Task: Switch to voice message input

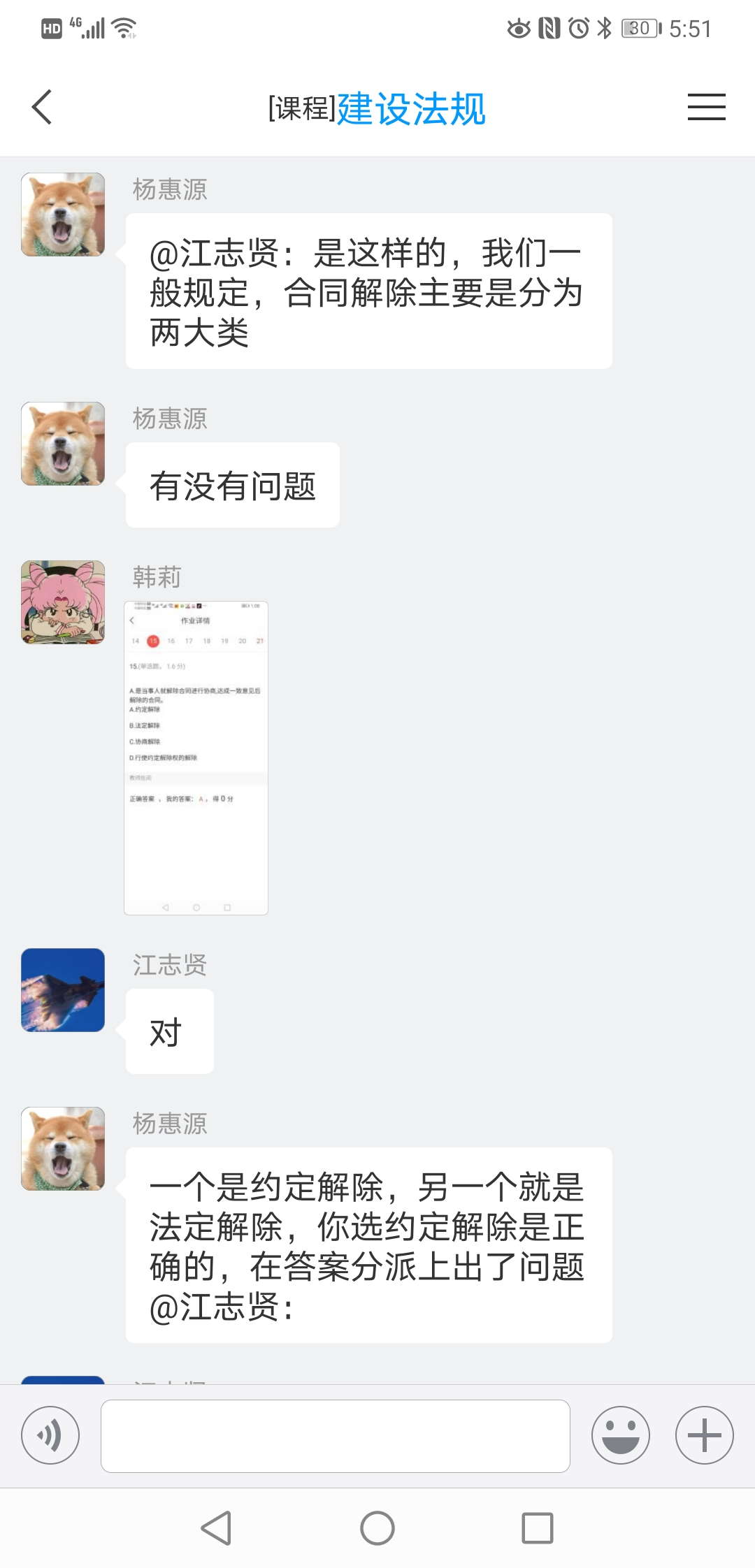Action: click(50, 1435)
